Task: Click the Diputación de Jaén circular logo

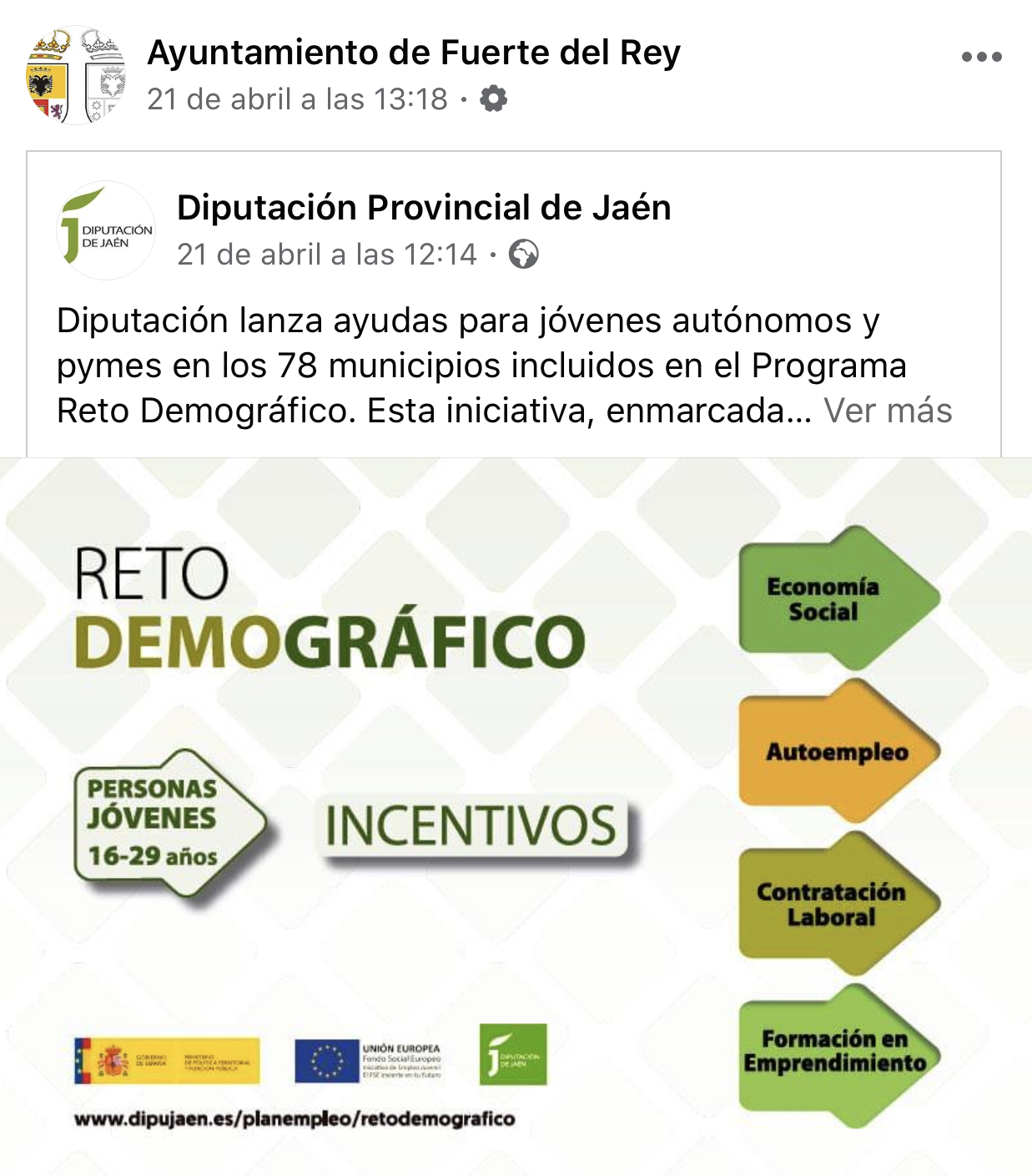Action: (x=108, y=227)
